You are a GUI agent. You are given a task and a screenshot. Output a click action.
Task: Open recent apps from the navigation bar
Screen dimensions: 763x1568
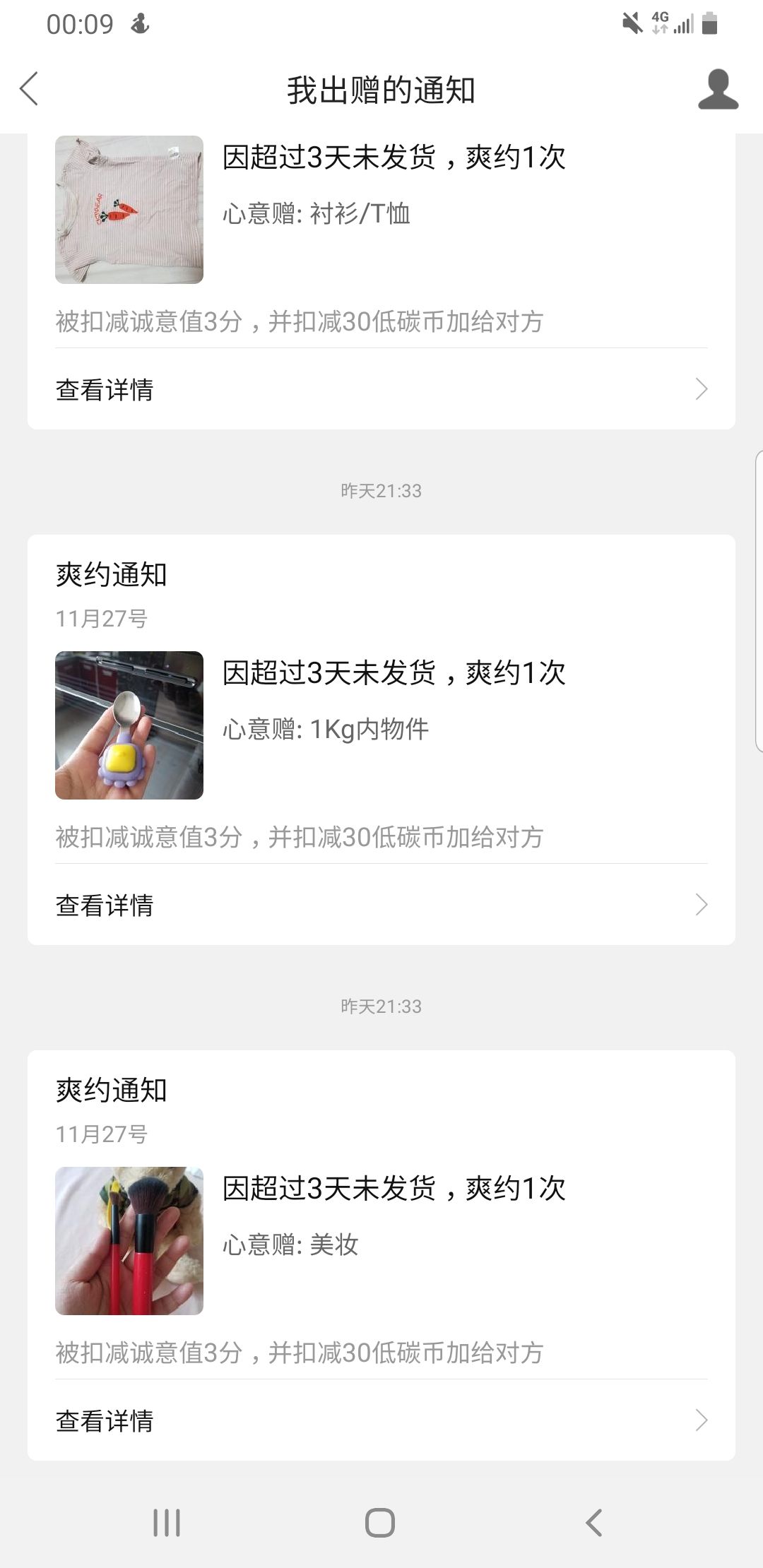[167, 1523]
